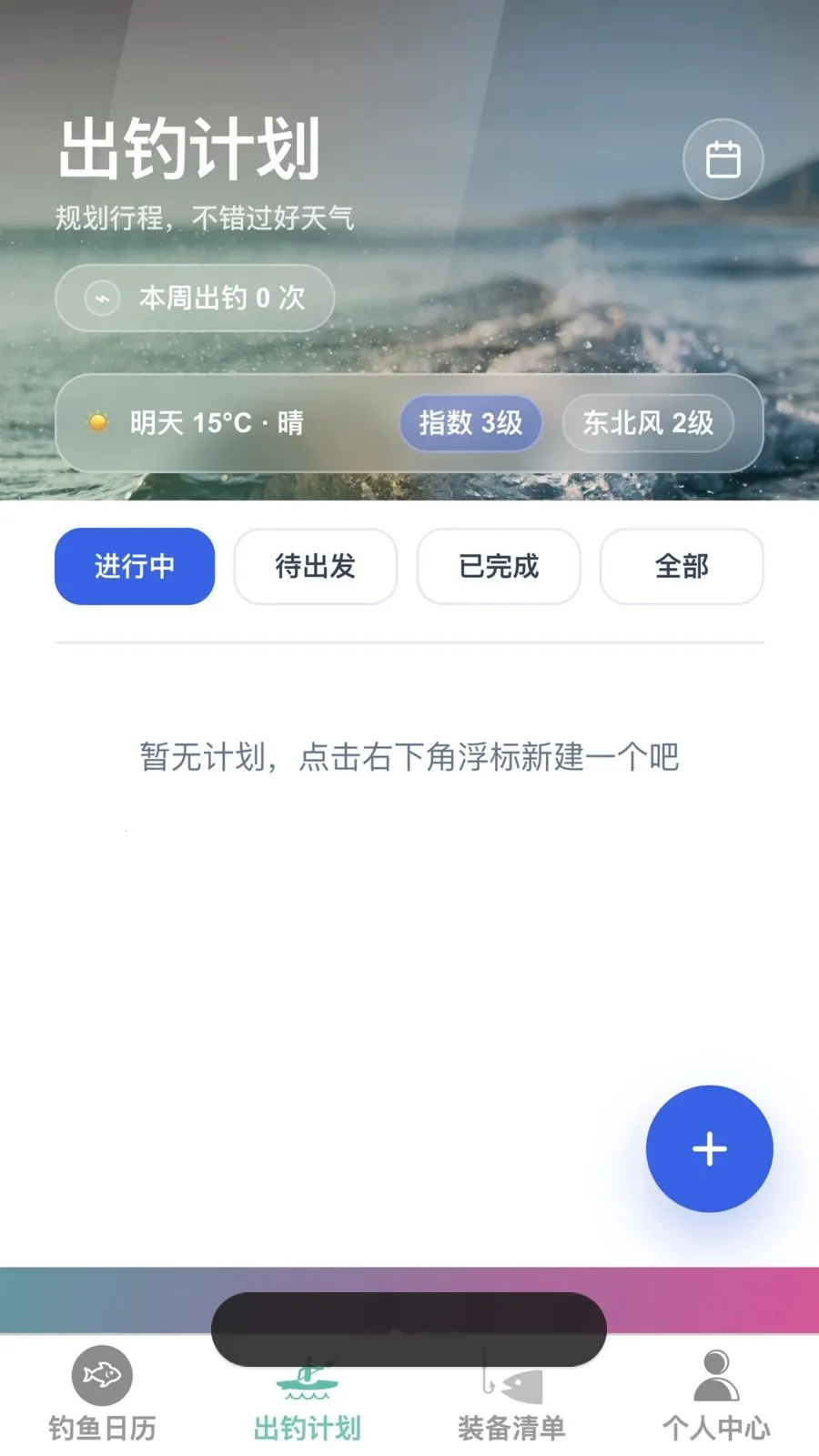Select the 进行中 filter

[x=134, y=567]
